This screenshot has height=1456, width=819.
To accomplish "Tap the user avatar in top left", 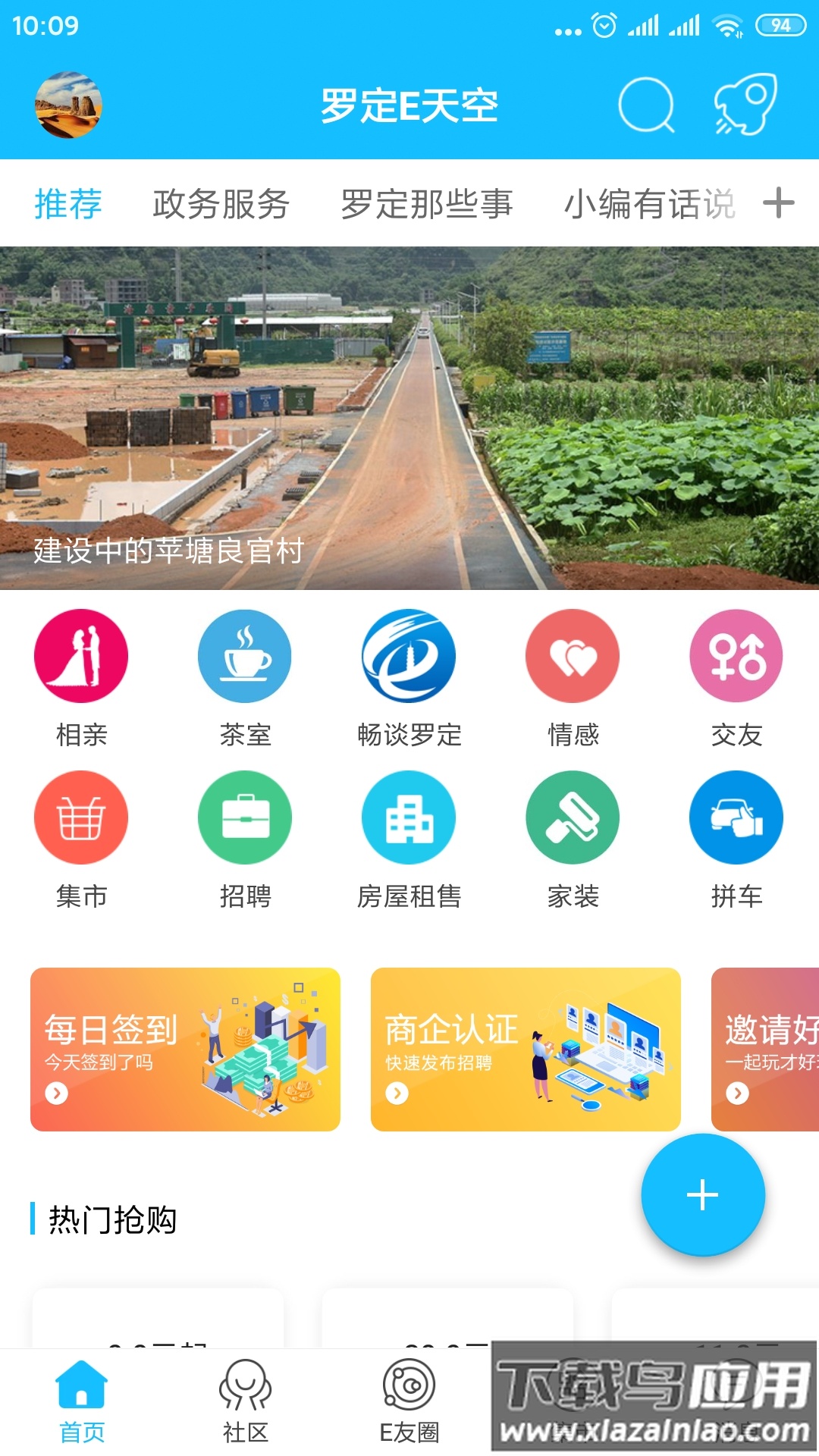I will point(71,106).
